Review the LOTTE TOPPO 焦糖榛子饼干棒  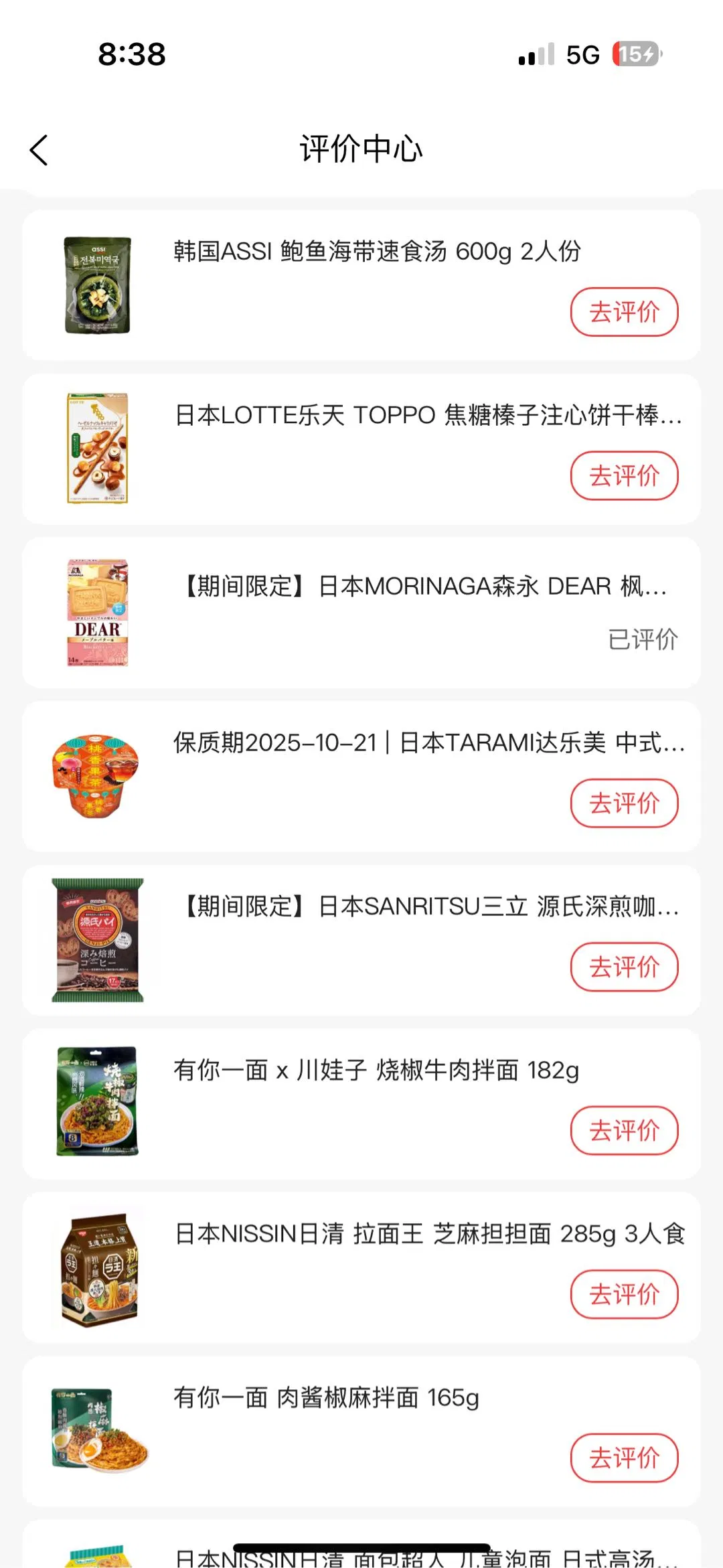[624, 476]
